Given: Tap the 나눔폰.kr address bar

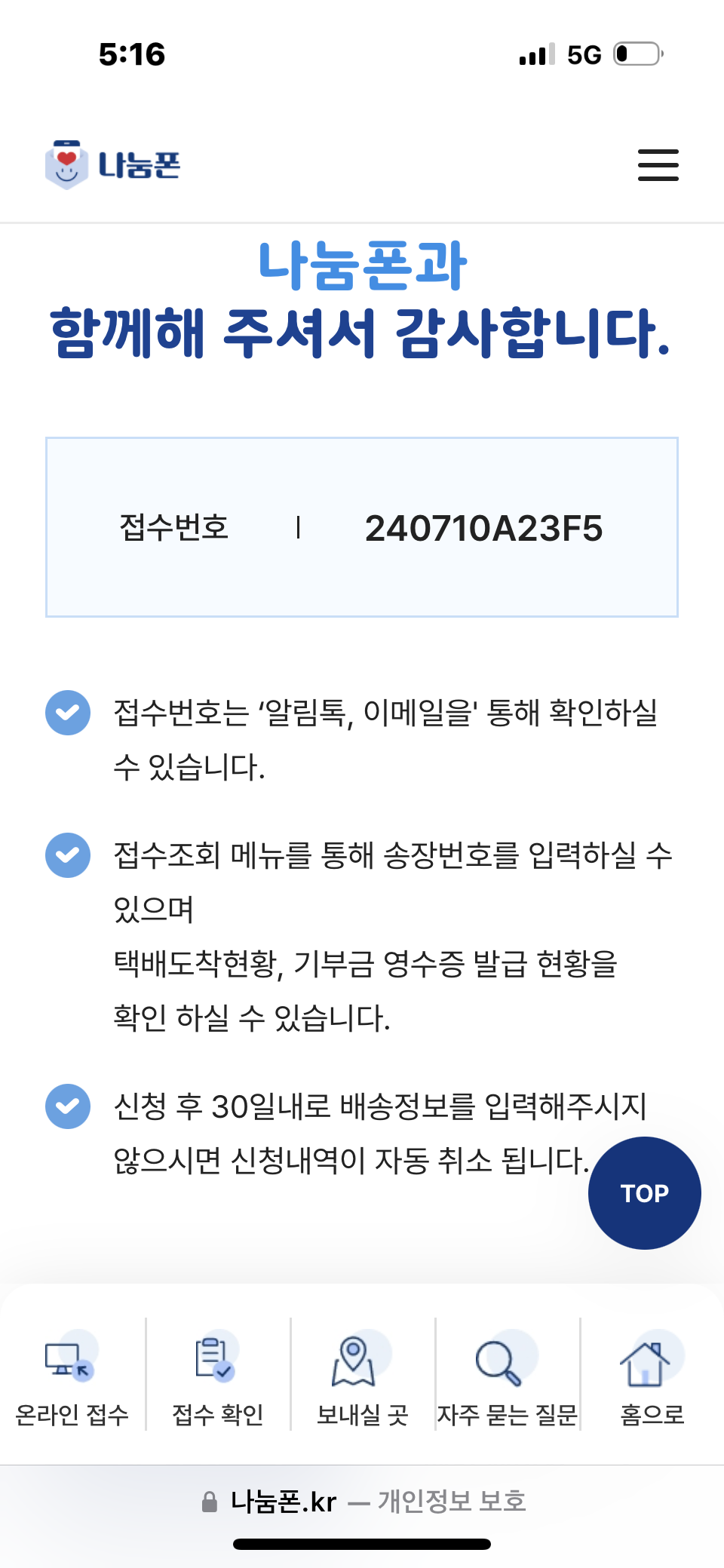Looking at the screenshot, I should 362,1502.
